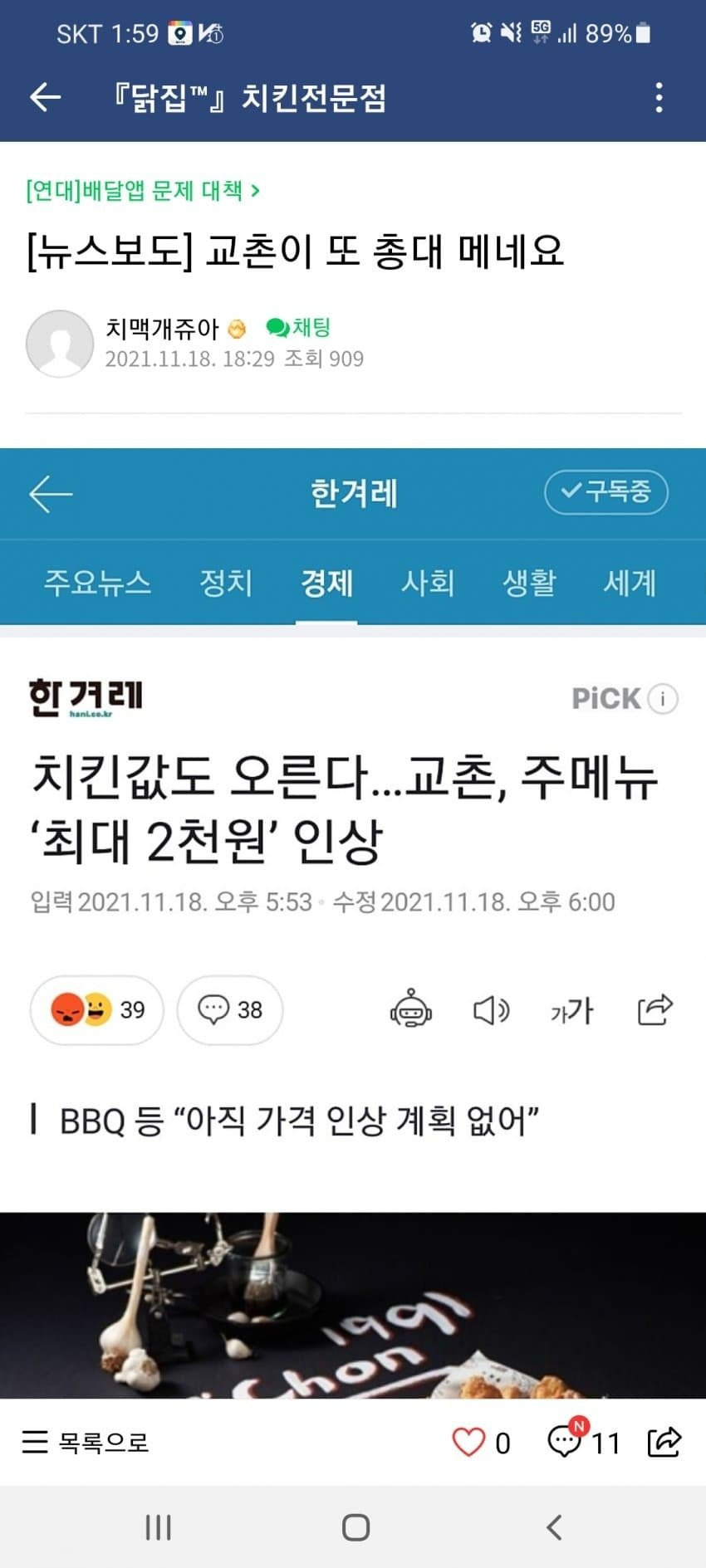Share this post from the bottom bar
This screenshot has width=706, height=1568.
[x=664, y=1442]
